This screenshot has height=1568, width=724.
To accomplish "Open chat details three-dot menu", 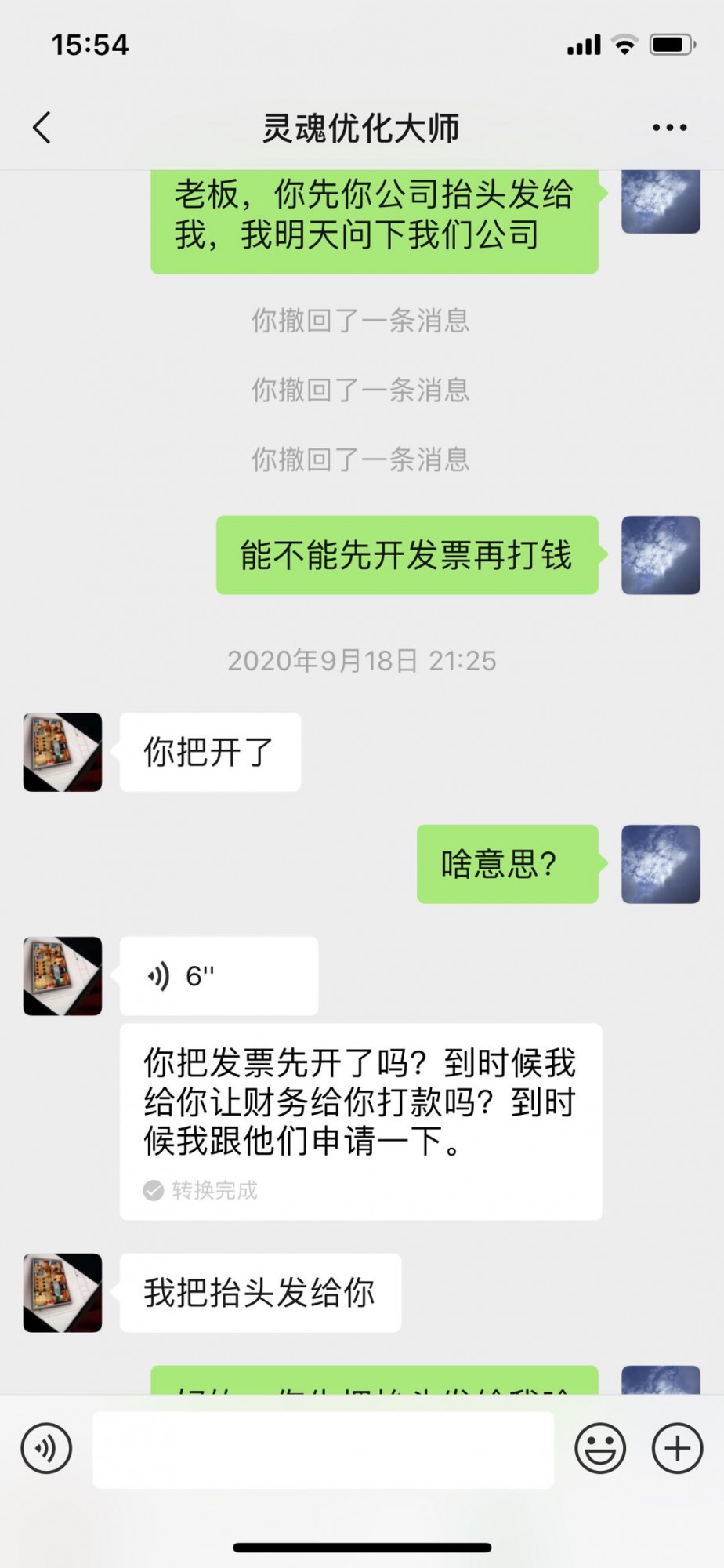I will tap(669, 128).
